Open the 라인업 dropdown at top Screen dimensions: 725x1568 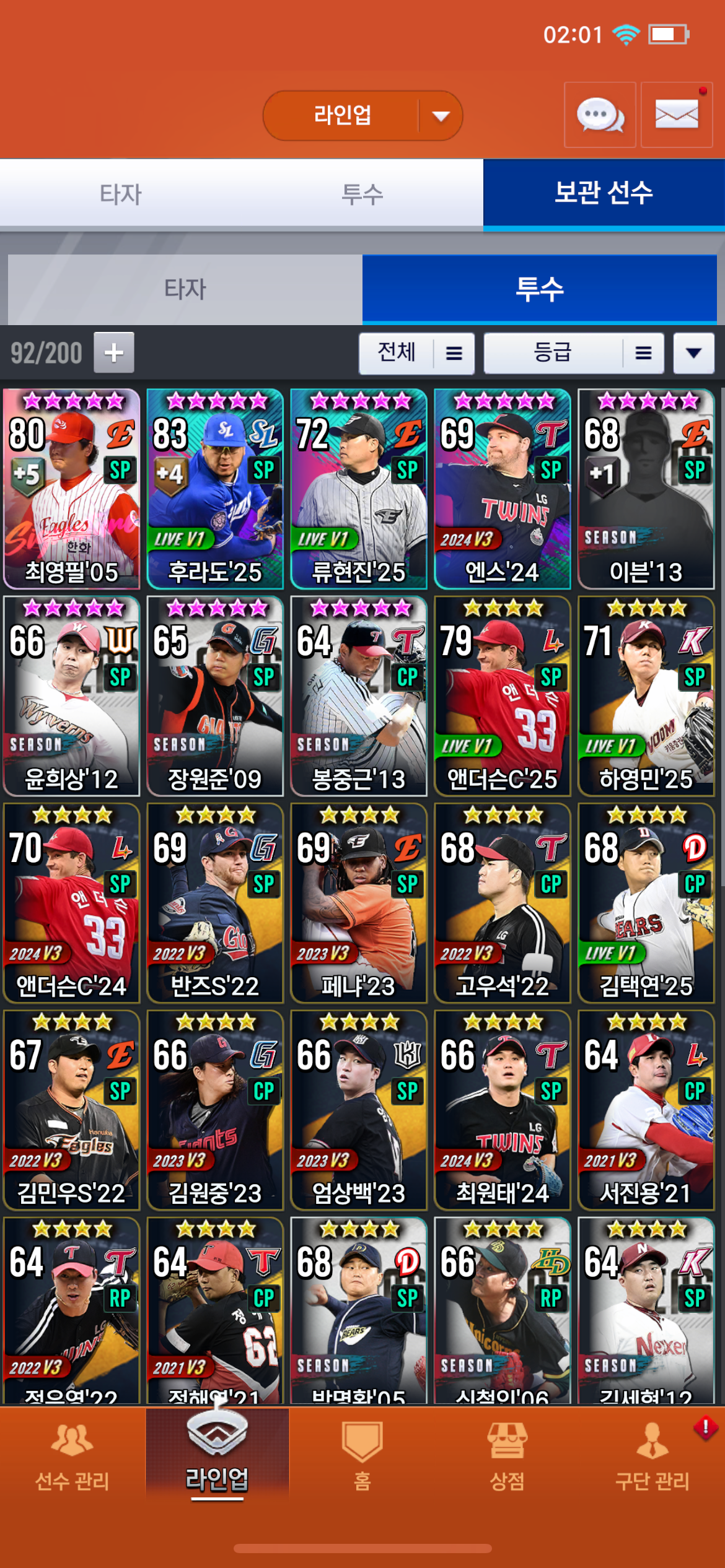click(362, 116)
